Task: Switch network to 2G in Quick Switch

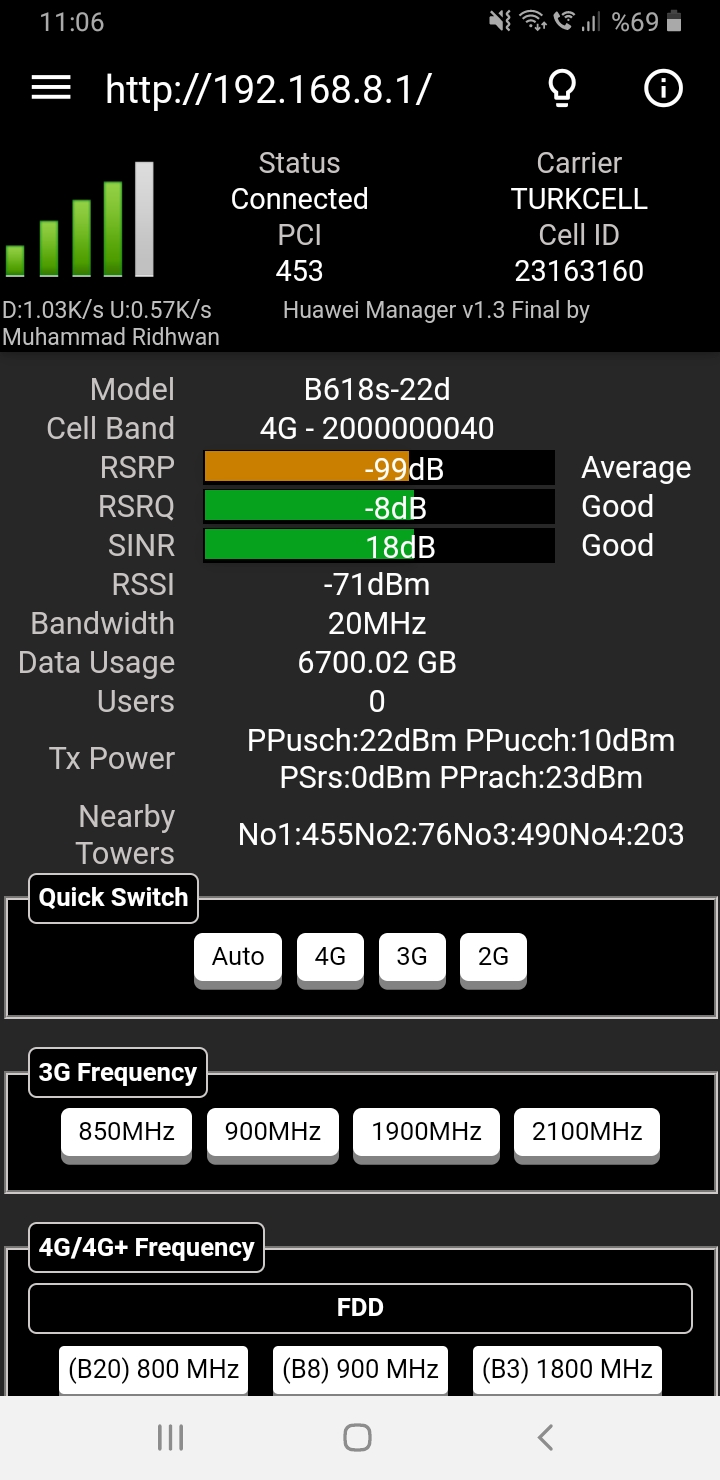Action: pos(493,957)
